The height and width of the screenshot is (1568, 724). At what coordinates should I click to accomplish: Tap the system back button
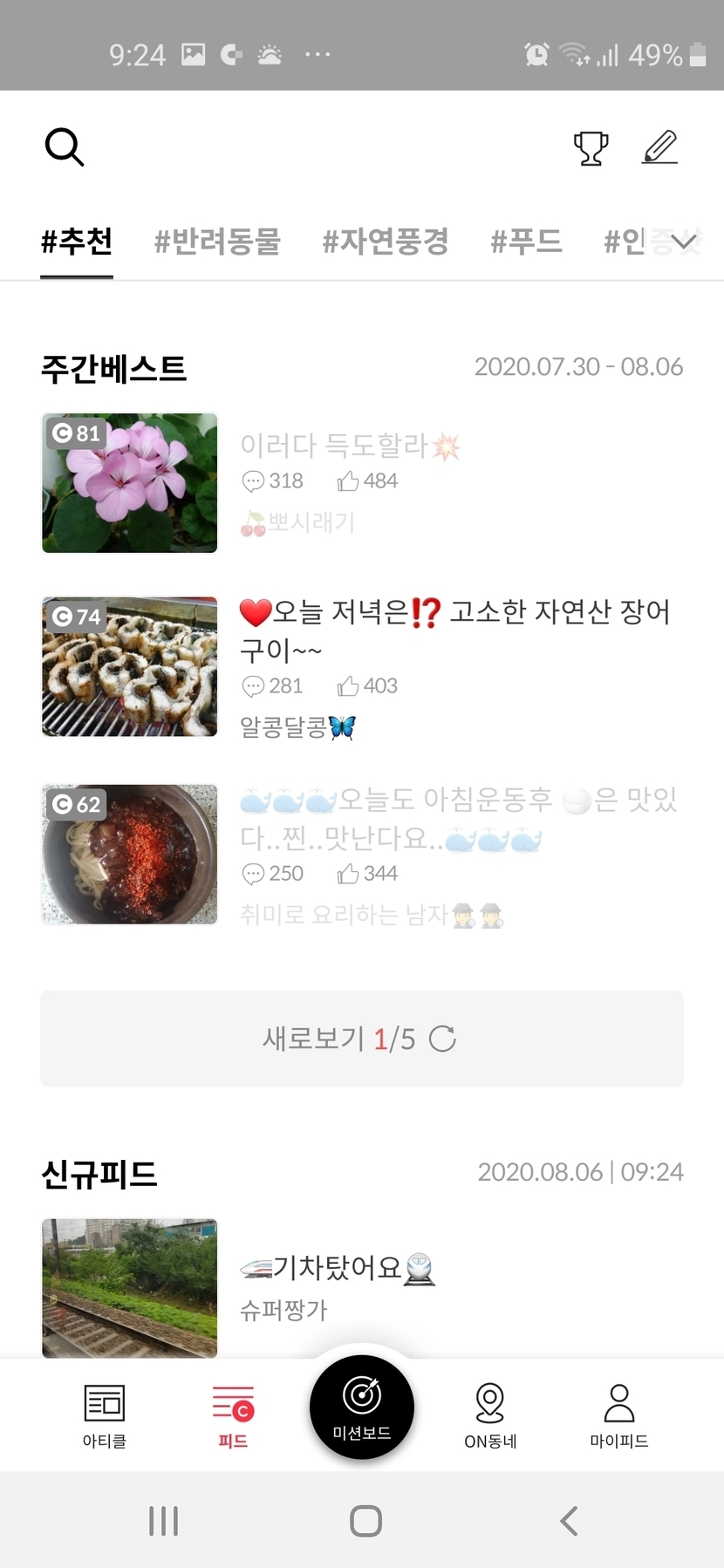pos(569,1521)
